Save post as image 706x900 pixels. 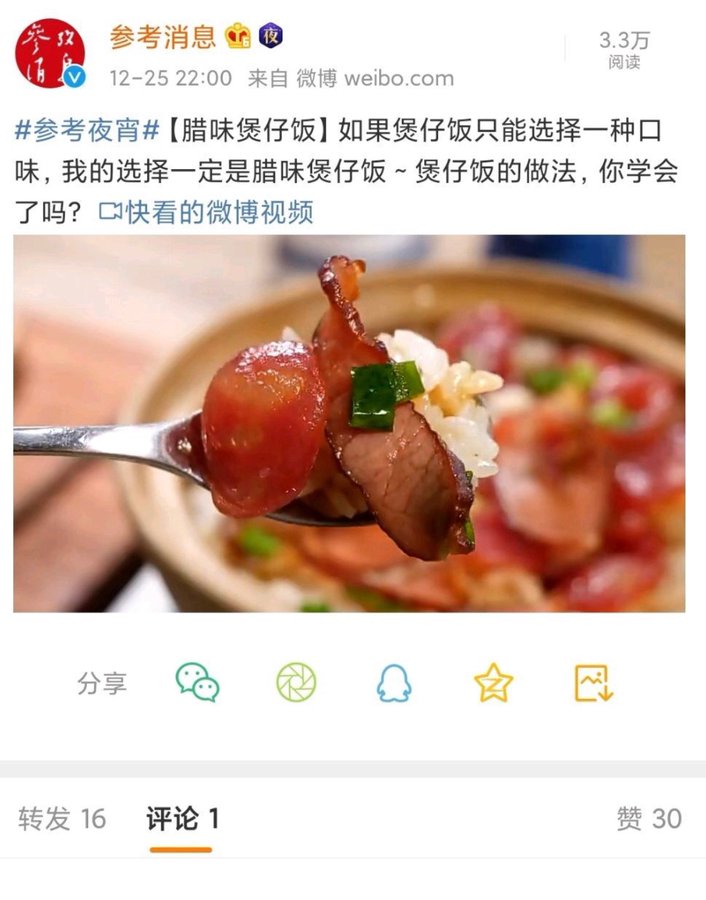pos(592,683)
